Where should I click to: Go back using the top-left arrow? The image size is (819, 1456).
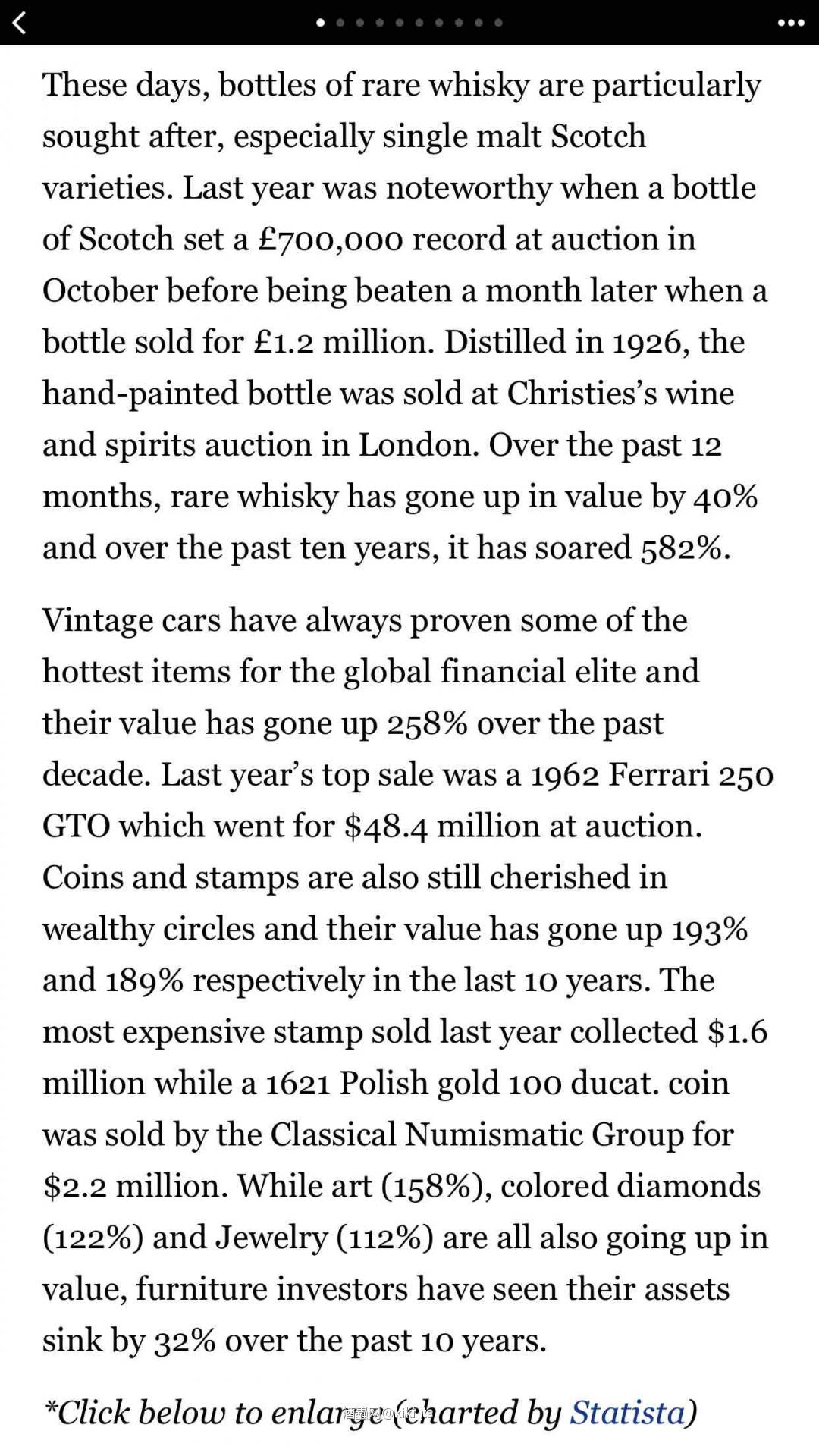click(20, 23)
